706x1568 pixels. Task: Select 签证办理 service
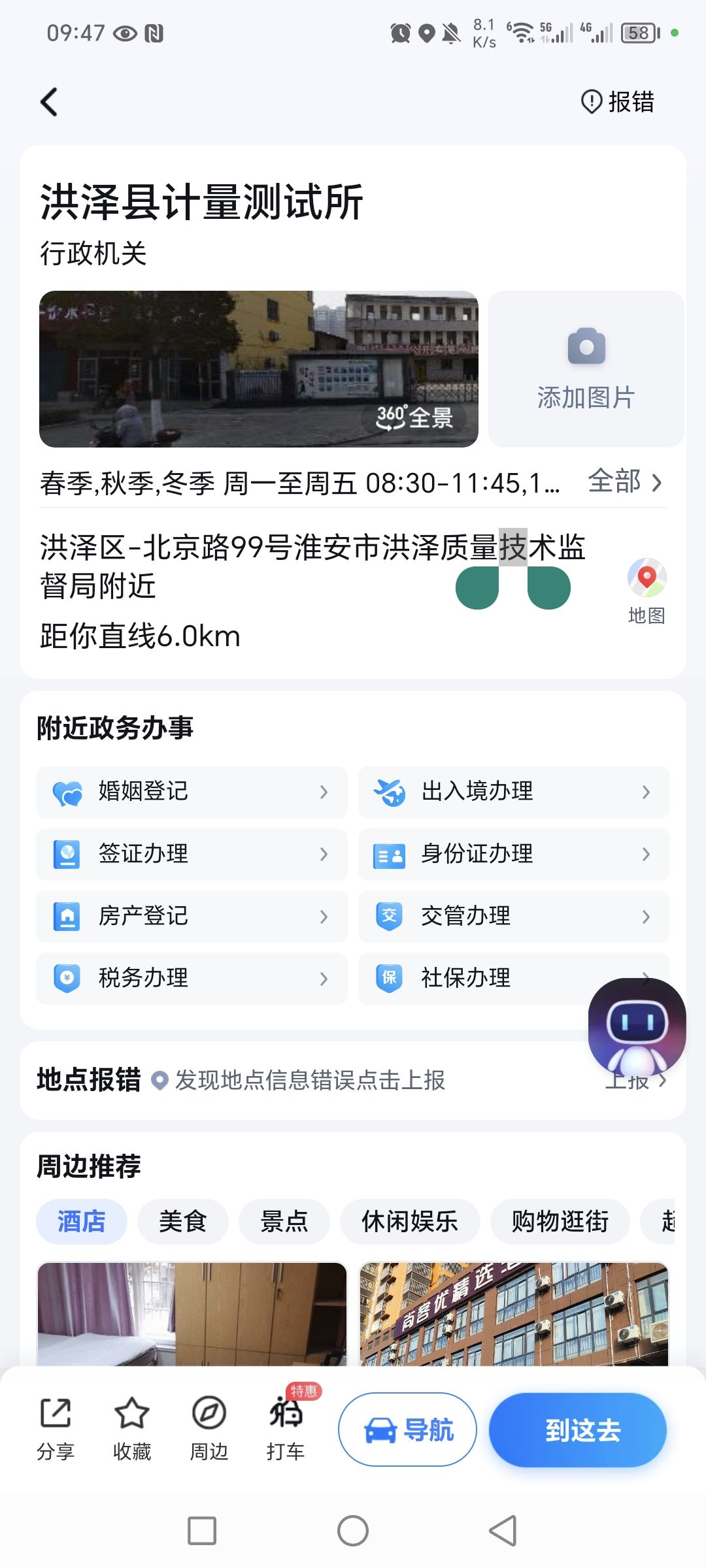pyautogui.click(x=192, y=854)
